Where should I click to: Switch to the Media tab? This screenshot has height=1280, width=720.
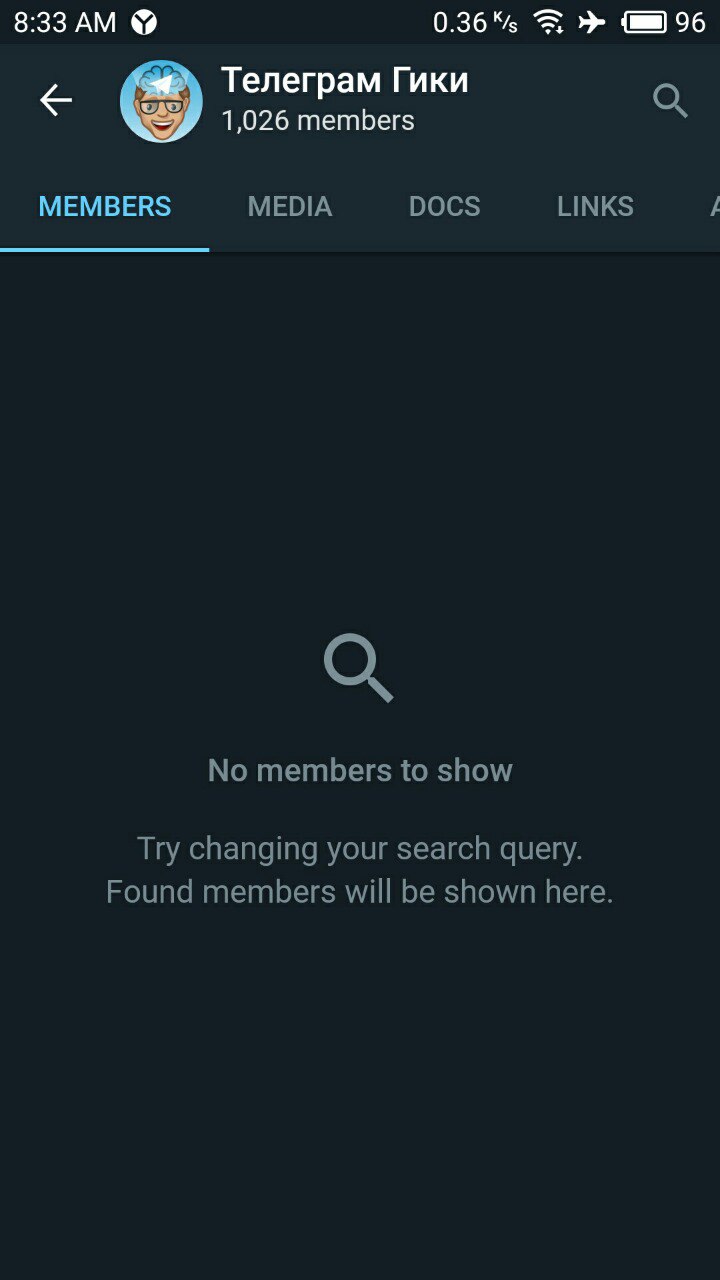click(290, 207)
